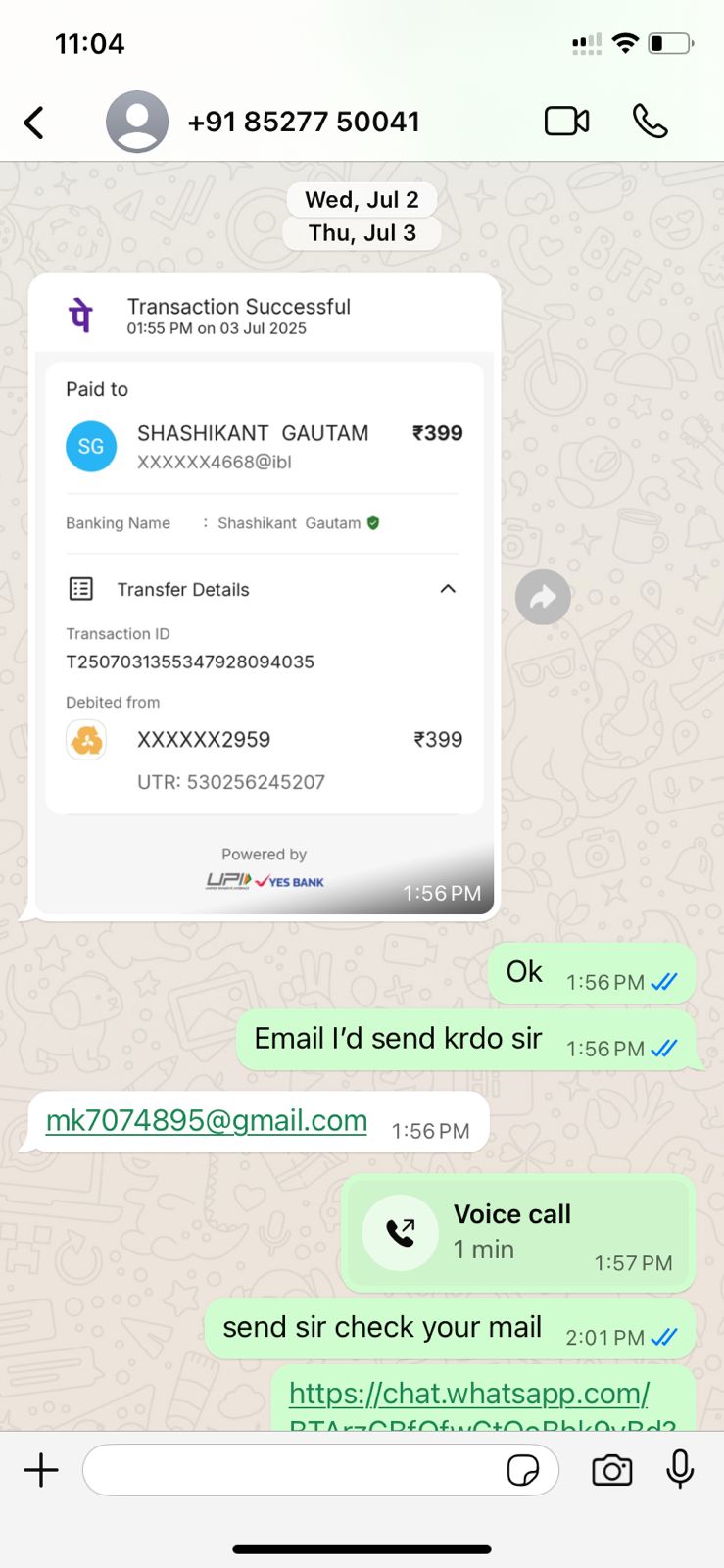724x1568 pixels.
Task: Open the camera
Action: (x=612, y=1470)
